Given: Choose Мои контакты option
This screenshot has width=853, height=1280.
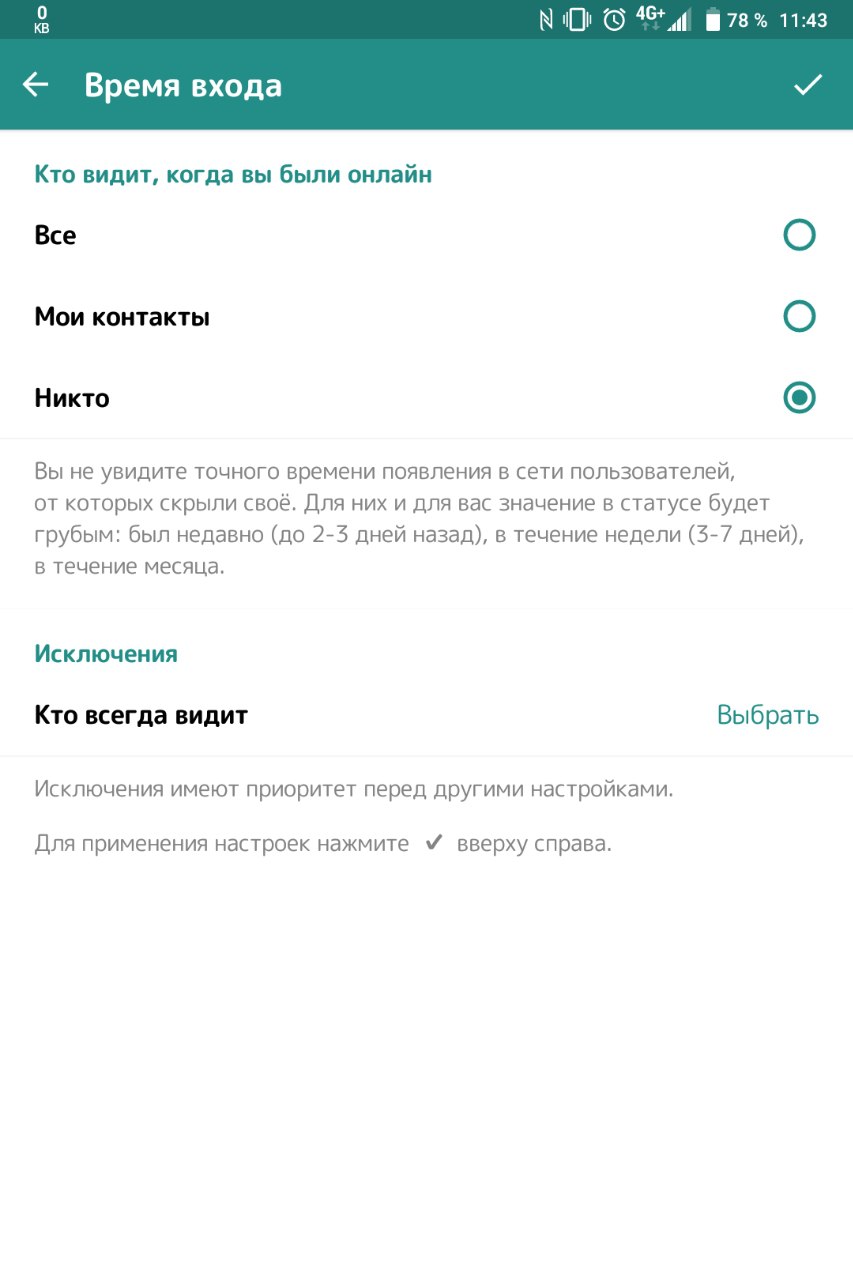Looking at the screenshot, I should coord(798,317).
